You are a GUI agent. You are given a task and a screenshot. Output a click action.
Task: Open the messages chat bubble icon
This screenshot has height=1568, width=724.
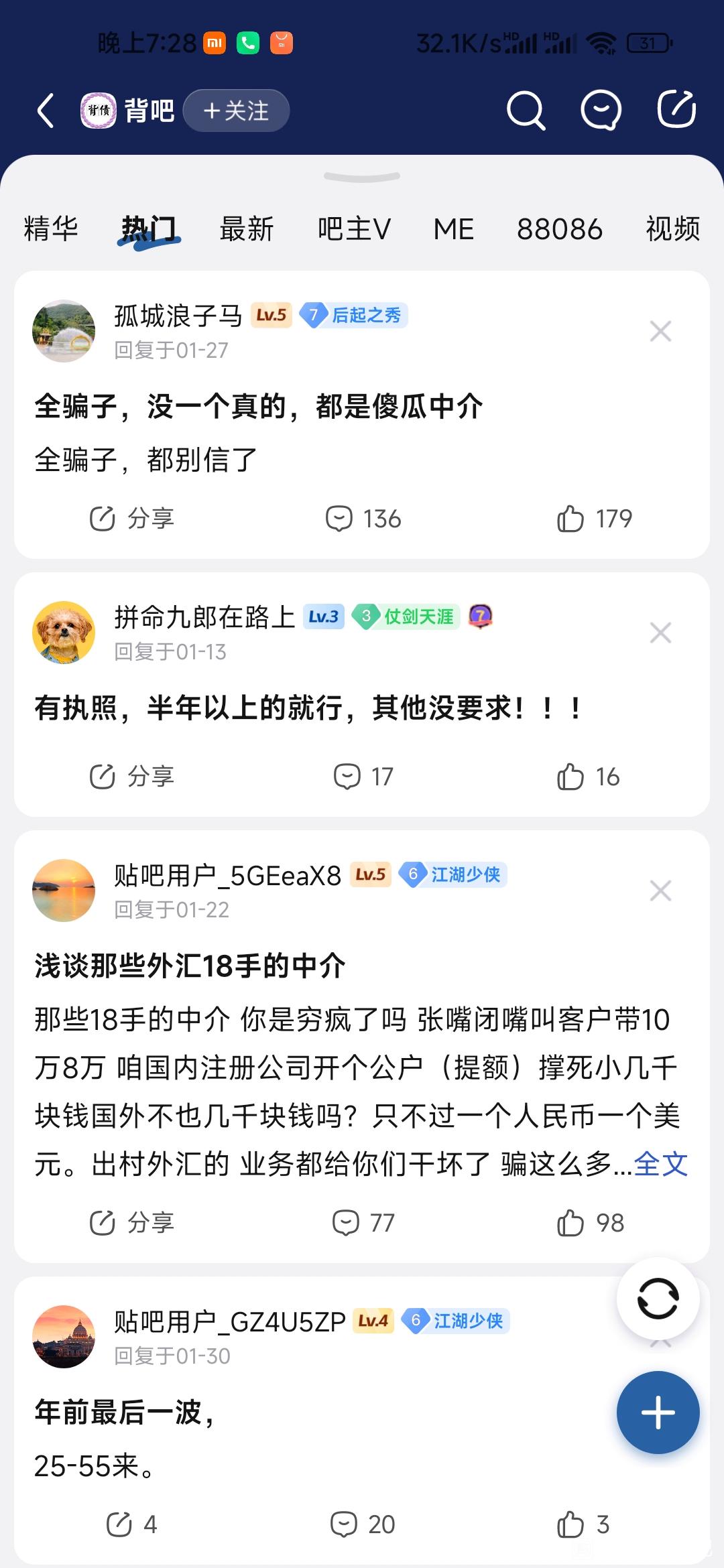[x=600, y=111]
